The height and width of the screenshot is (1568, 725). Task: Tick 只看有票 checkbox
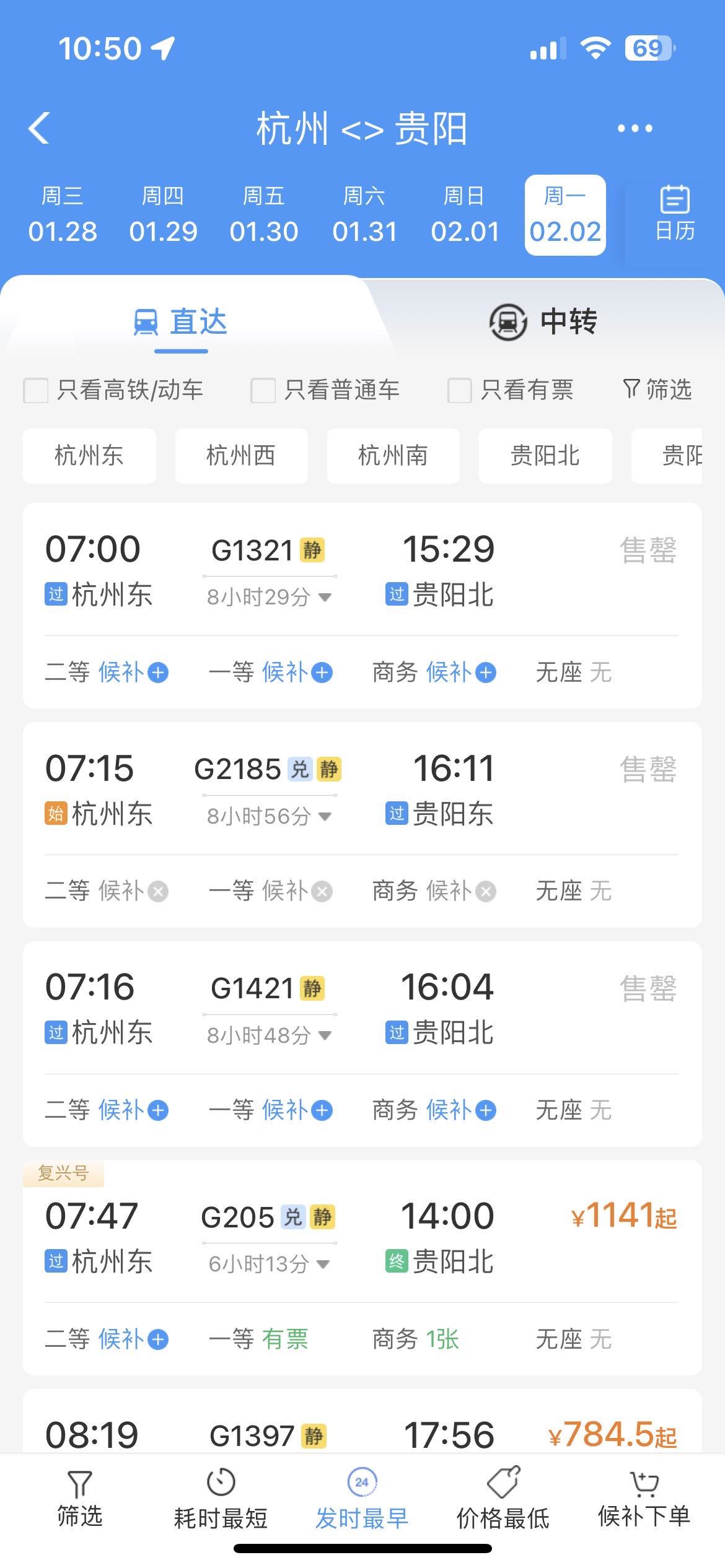[459, 391]
